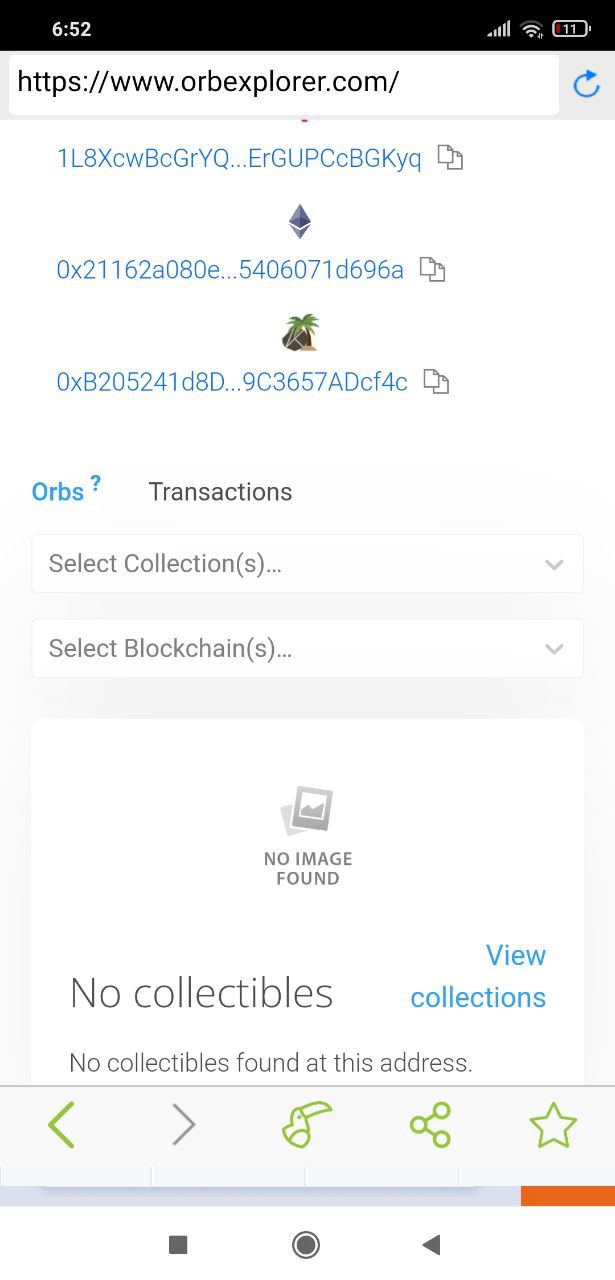Show the Orbs help question mark

(95, 484)
